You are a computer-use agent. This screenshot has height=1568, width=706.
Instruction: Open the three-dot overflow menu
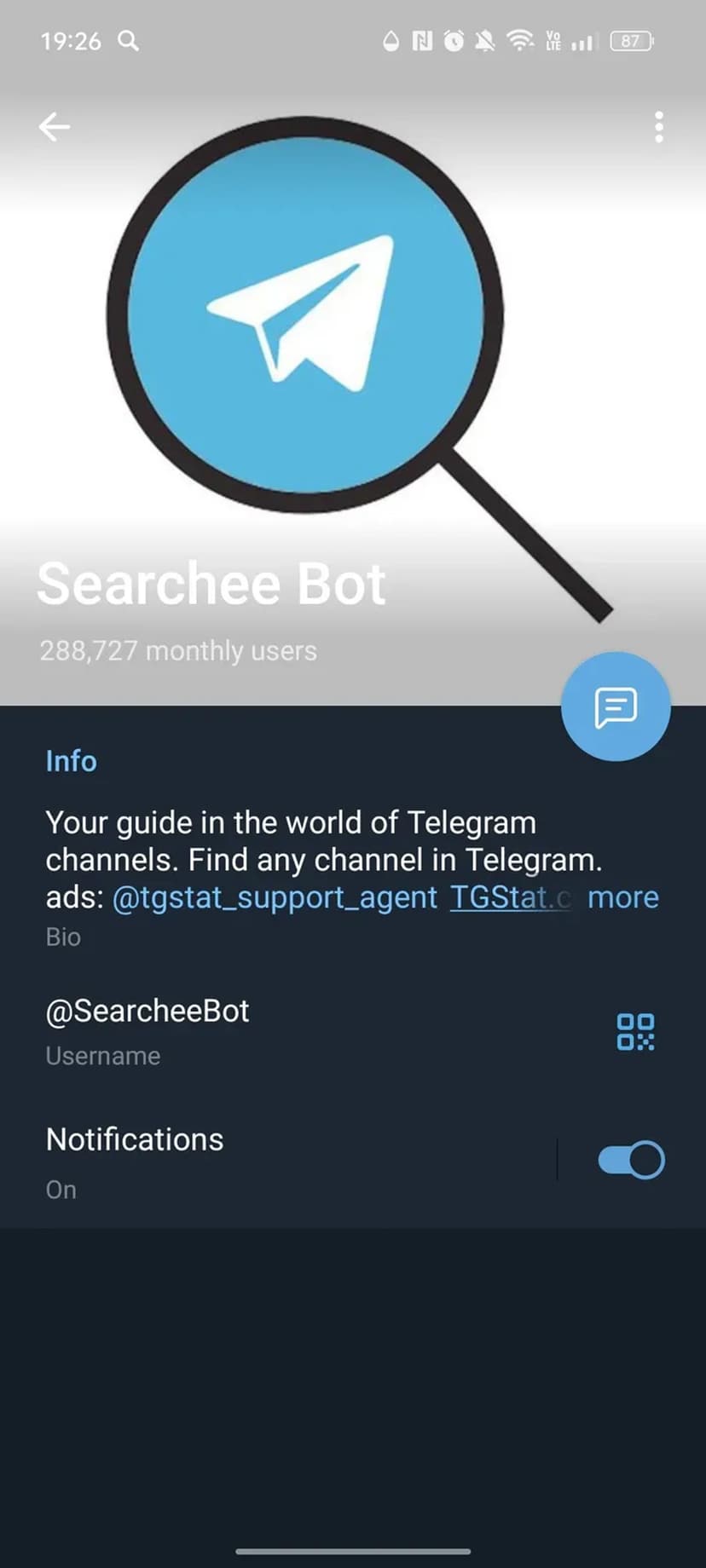click(x=658, y=127)
